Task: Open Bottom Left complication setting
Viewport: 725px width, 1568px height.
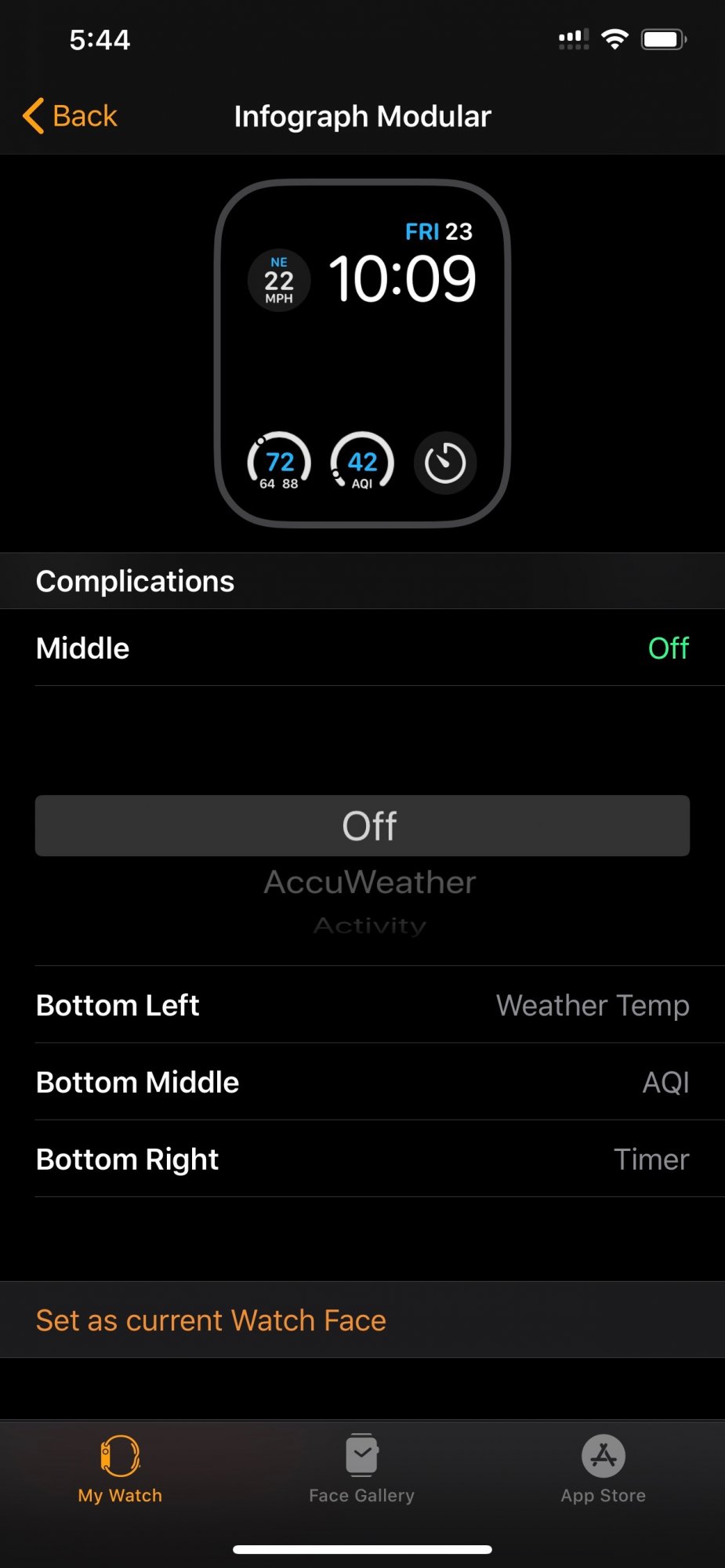Action: (362, 1005)
